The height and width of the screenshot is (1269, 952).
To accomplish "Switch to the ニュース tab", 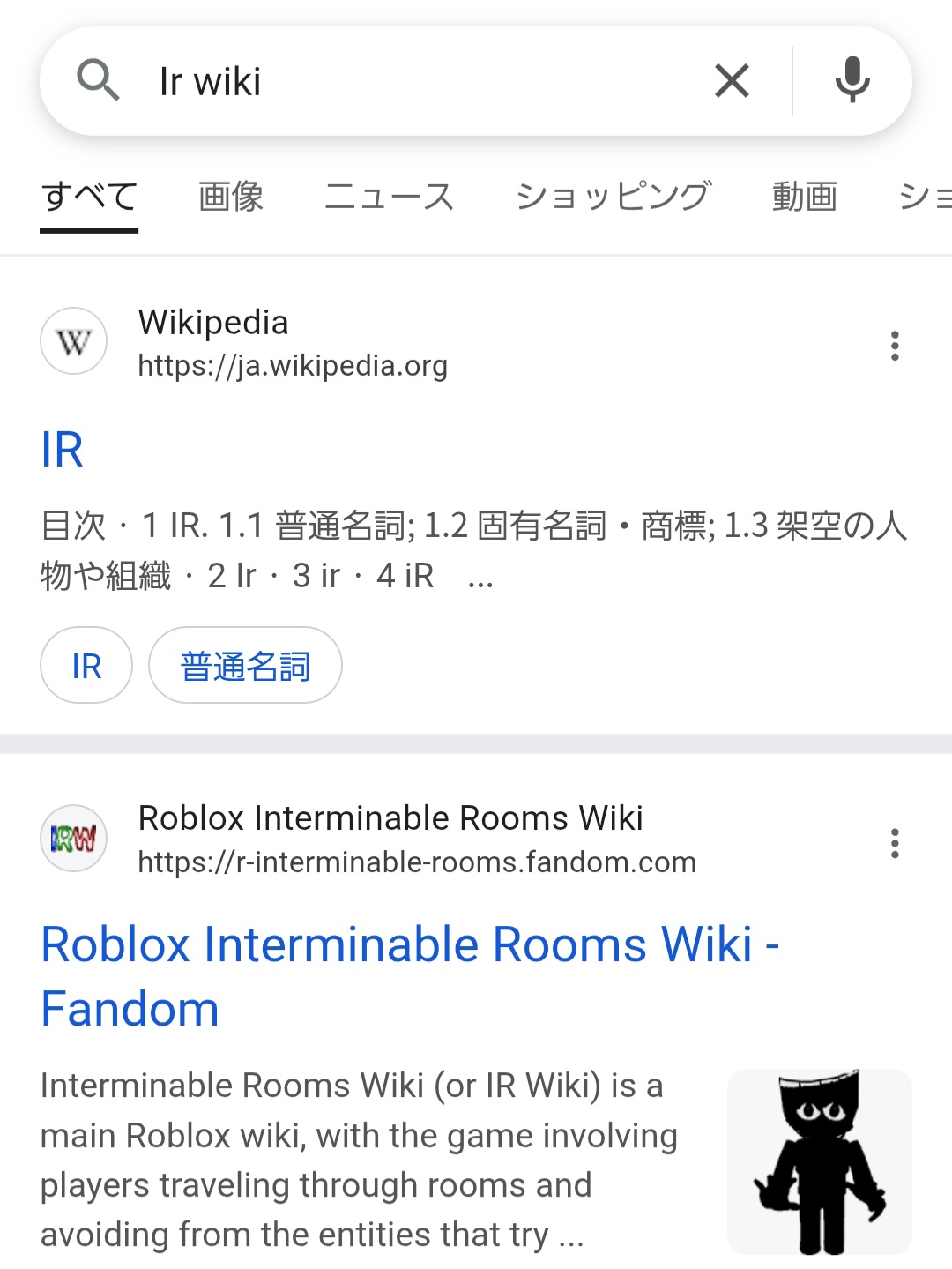I will pyautogui.click(x=389, y=197).
